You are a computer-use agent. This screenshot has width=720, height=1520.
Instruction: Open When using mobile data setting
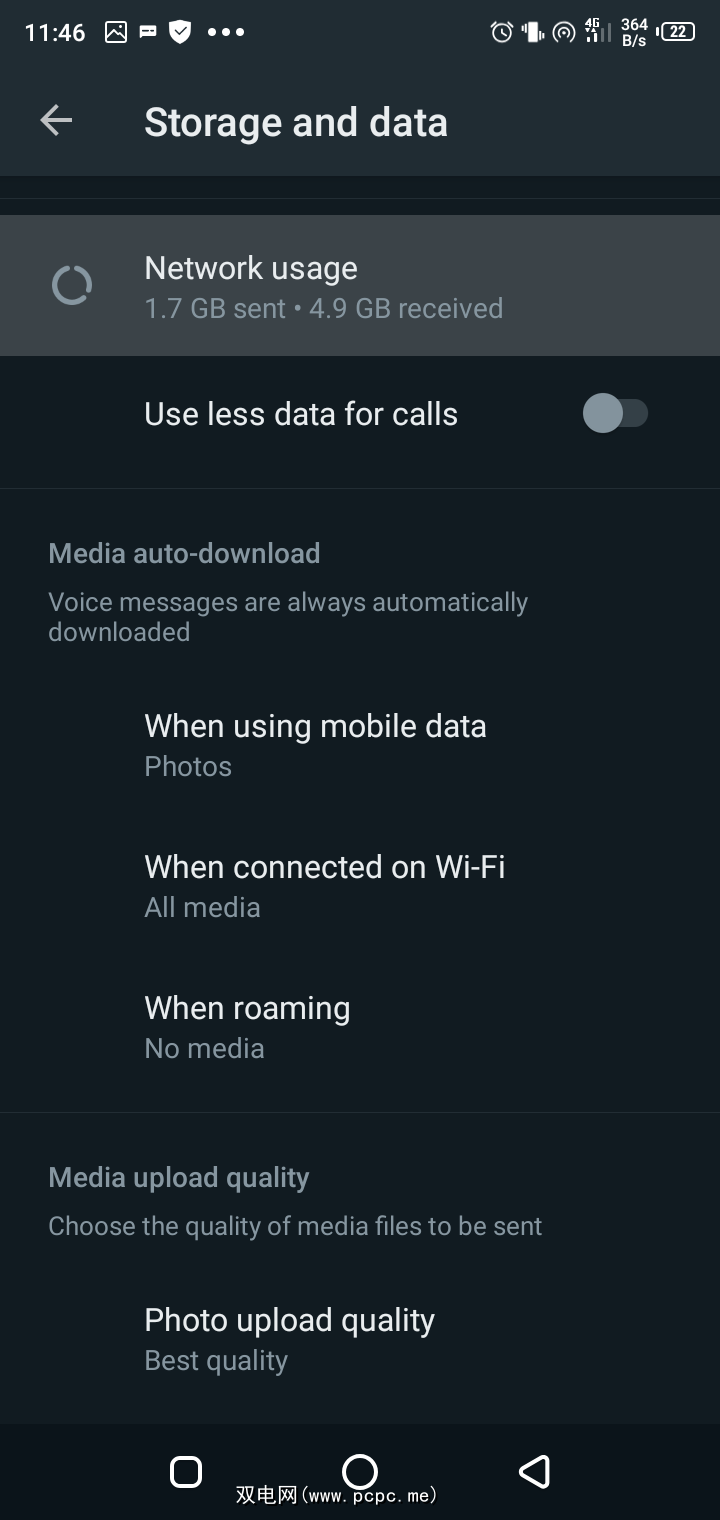point(315,744)
